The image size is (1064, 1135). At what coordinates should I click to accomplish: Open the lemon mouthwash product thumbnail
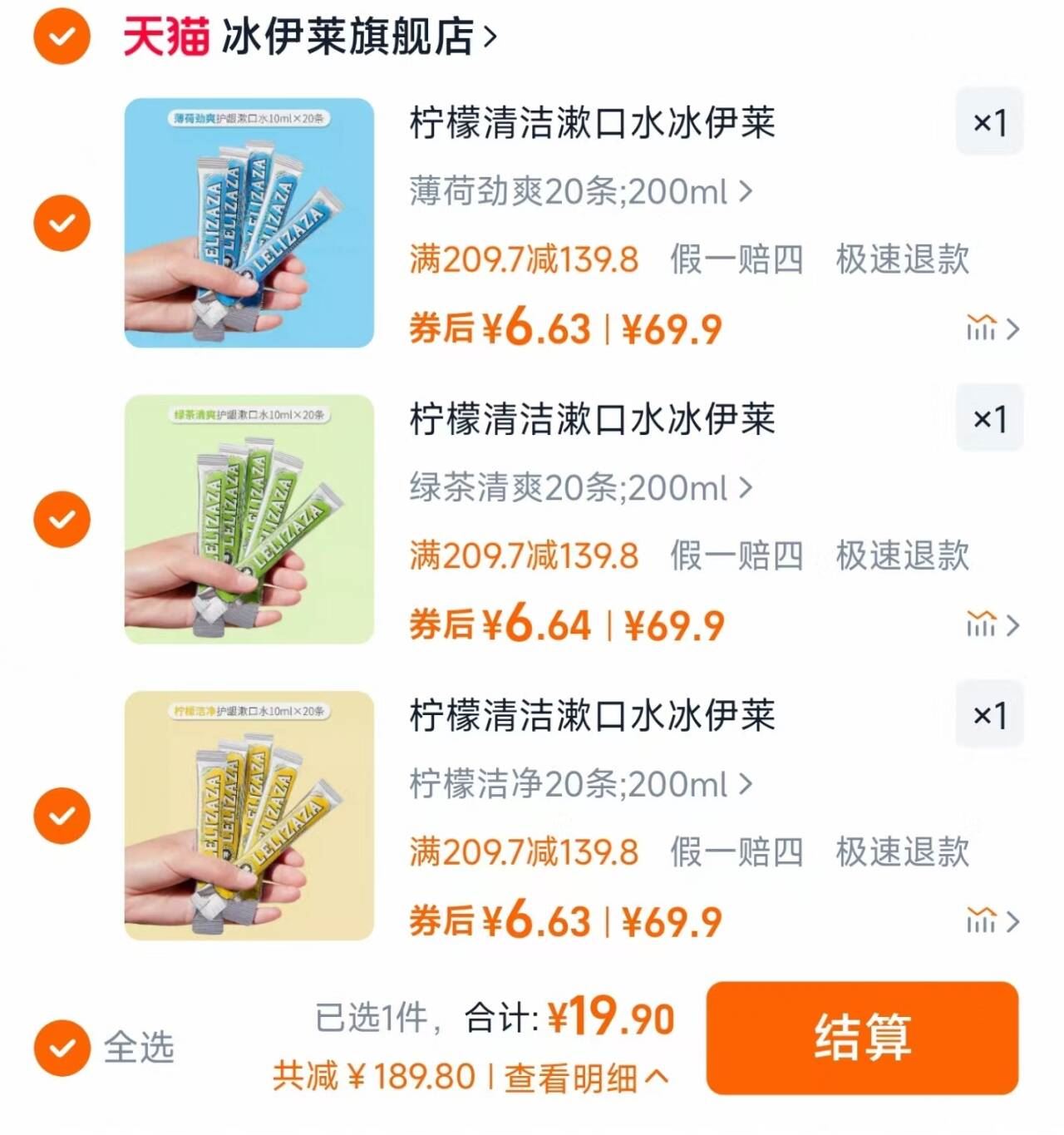pos(249,815)
